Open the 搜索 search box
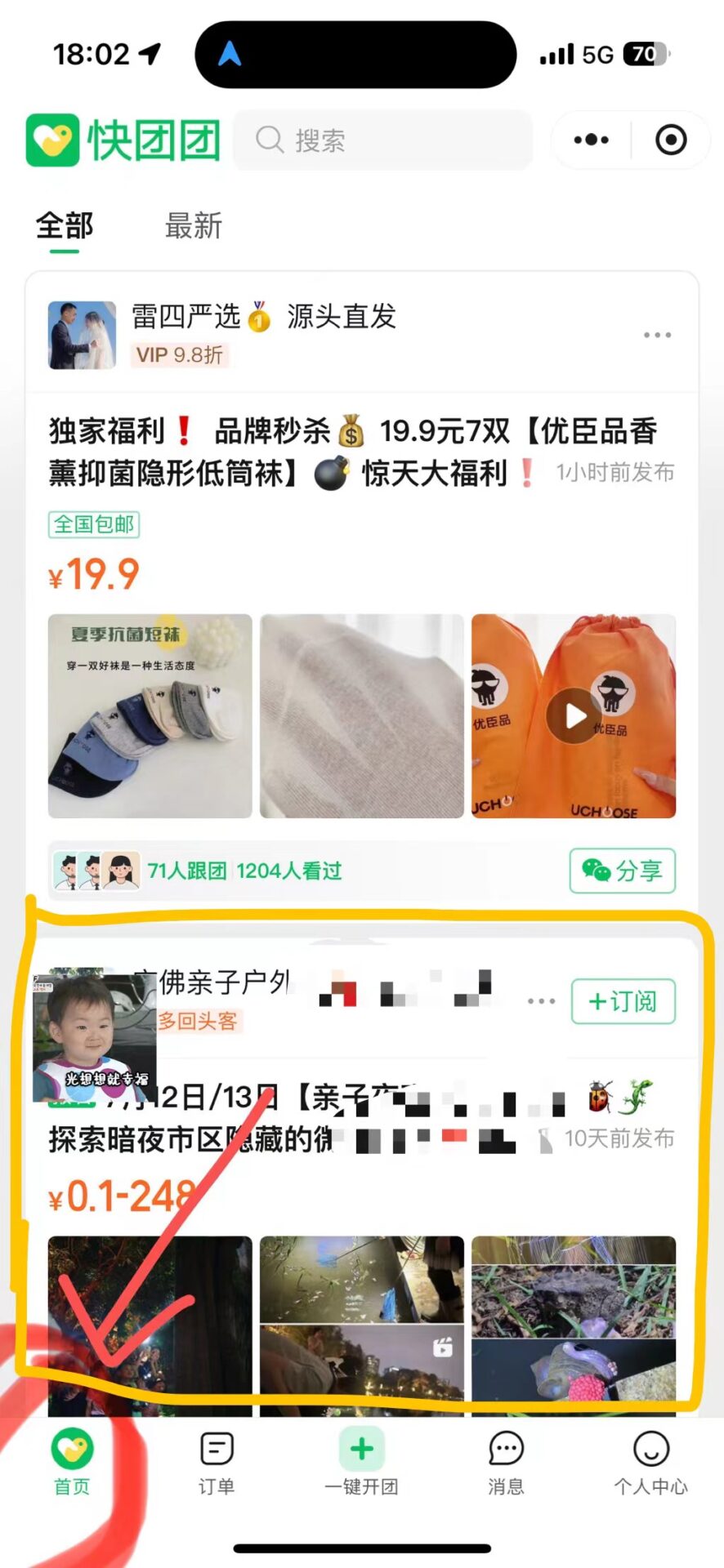Viewport: 724px width, 1568px height. [382, 140]
